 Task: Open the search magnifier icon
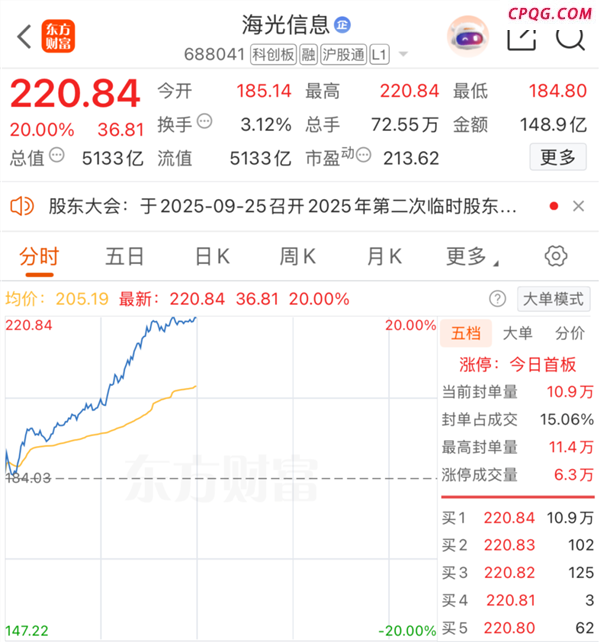click(570, 37)
